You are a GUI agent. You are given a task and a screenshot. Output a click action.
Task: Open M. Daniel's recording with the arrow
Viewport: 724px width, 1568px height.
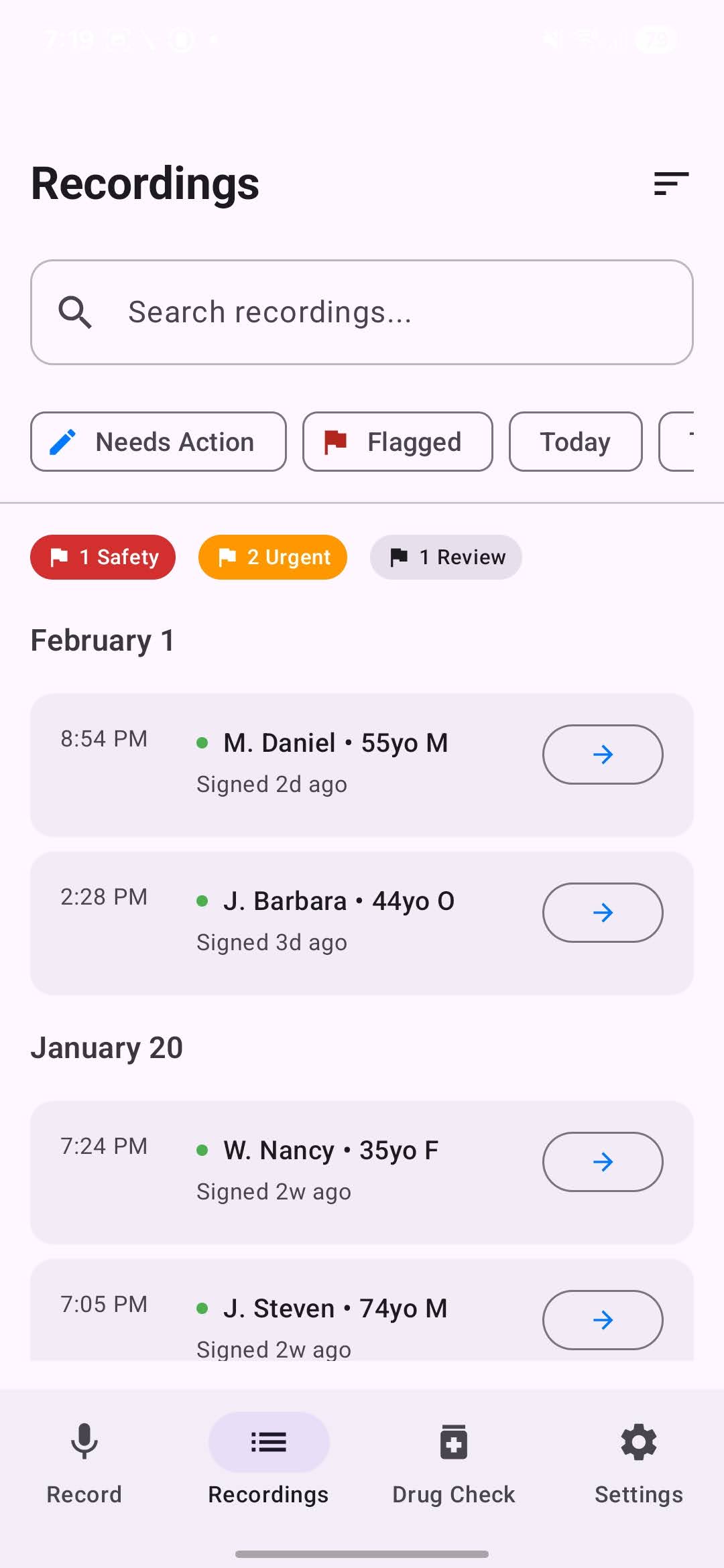(x=602, y=754)
